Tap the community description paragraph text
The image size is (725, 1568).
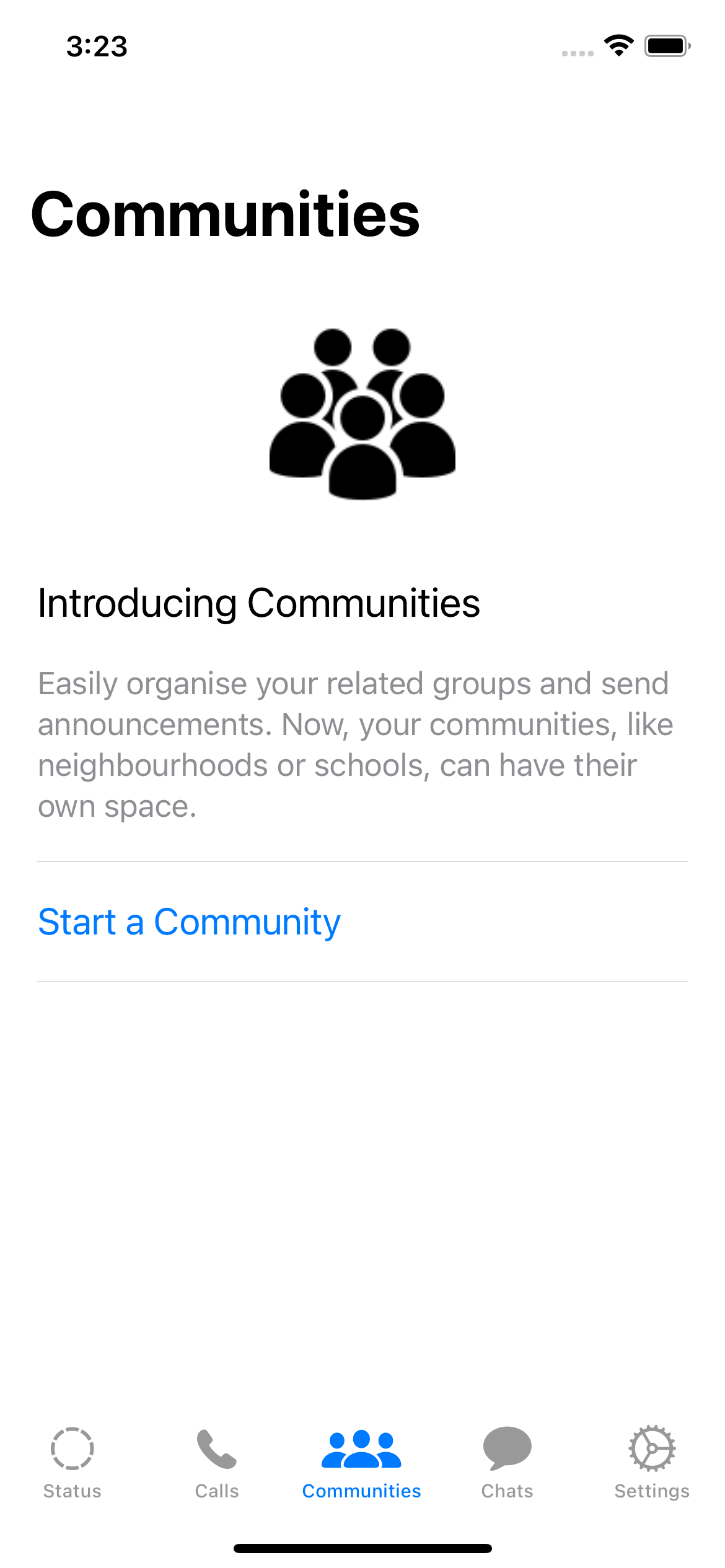click(355, 743)
